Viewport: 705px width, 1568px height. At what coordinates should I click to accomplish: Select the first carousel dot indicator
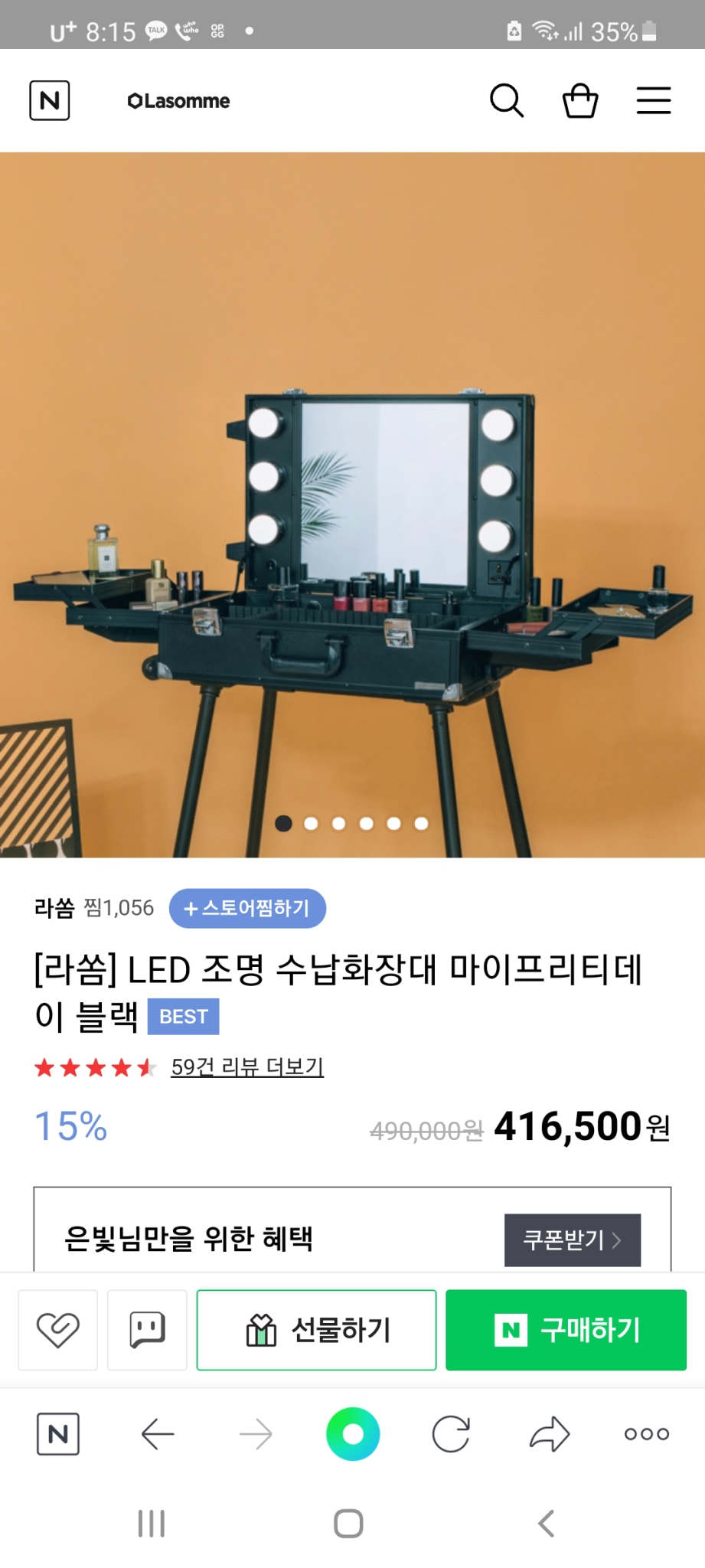(283, 823)
